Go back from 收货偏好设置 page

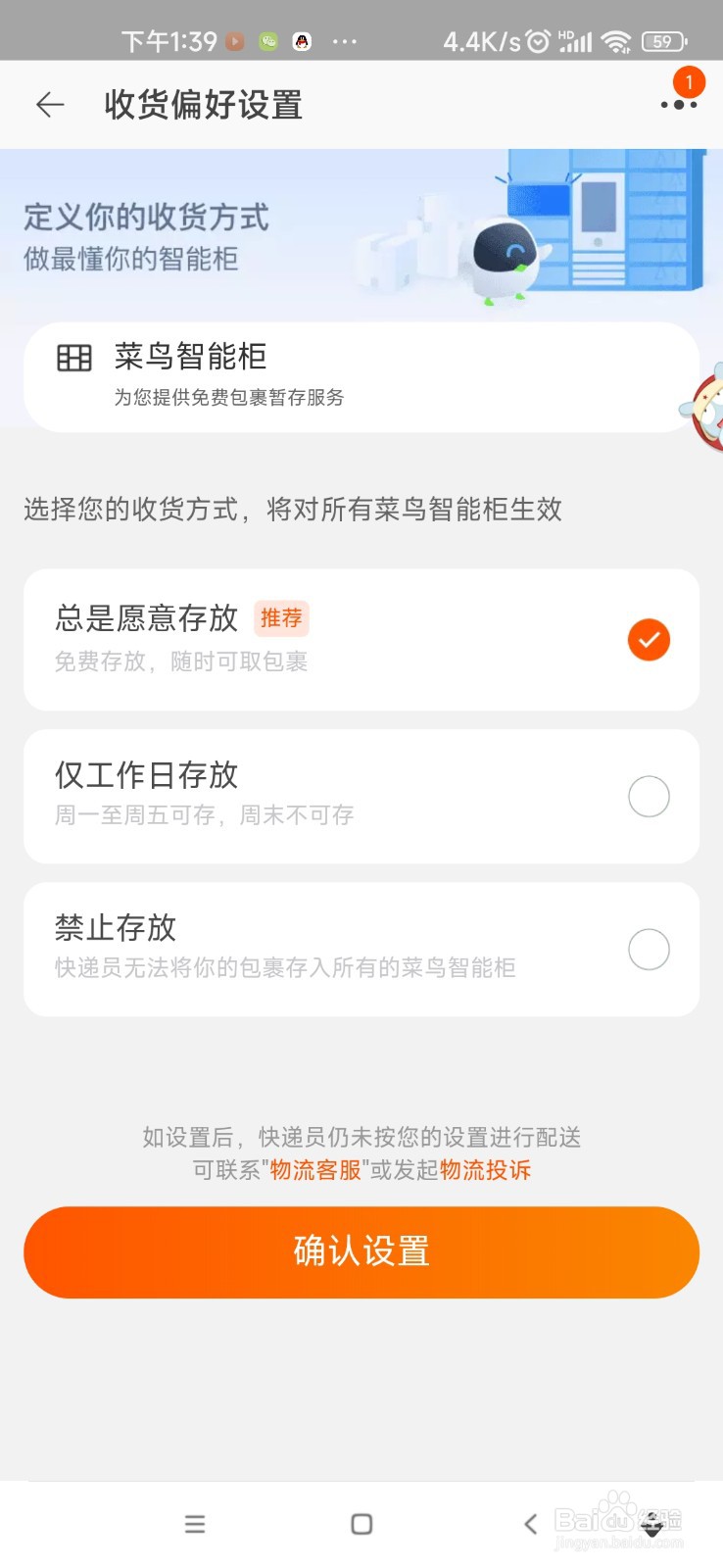coord(49,105)
